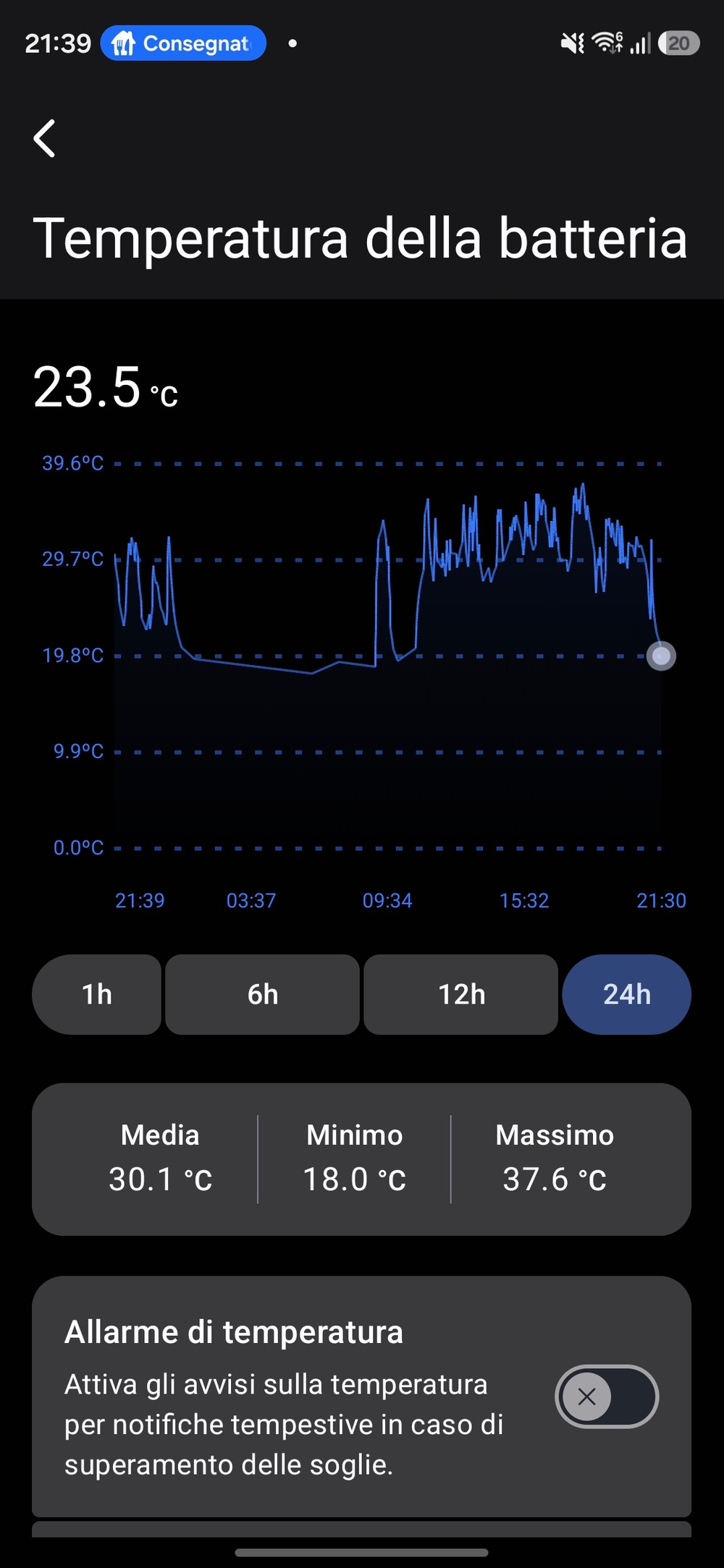Select the 6h time range
The width and height of the screenshot is (724, 1568).
[262, 994]
